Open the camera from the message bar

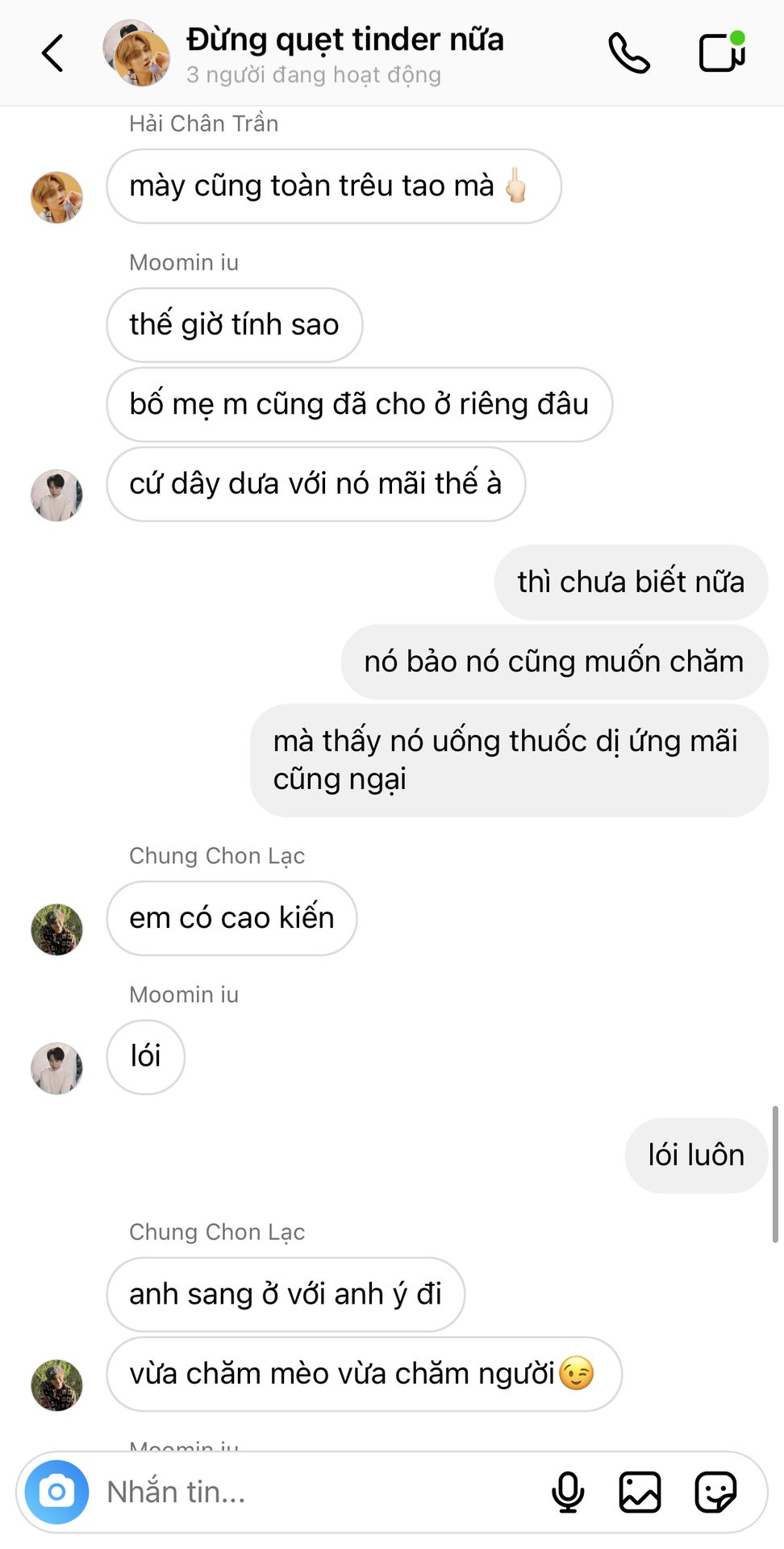pos(56,1492)
